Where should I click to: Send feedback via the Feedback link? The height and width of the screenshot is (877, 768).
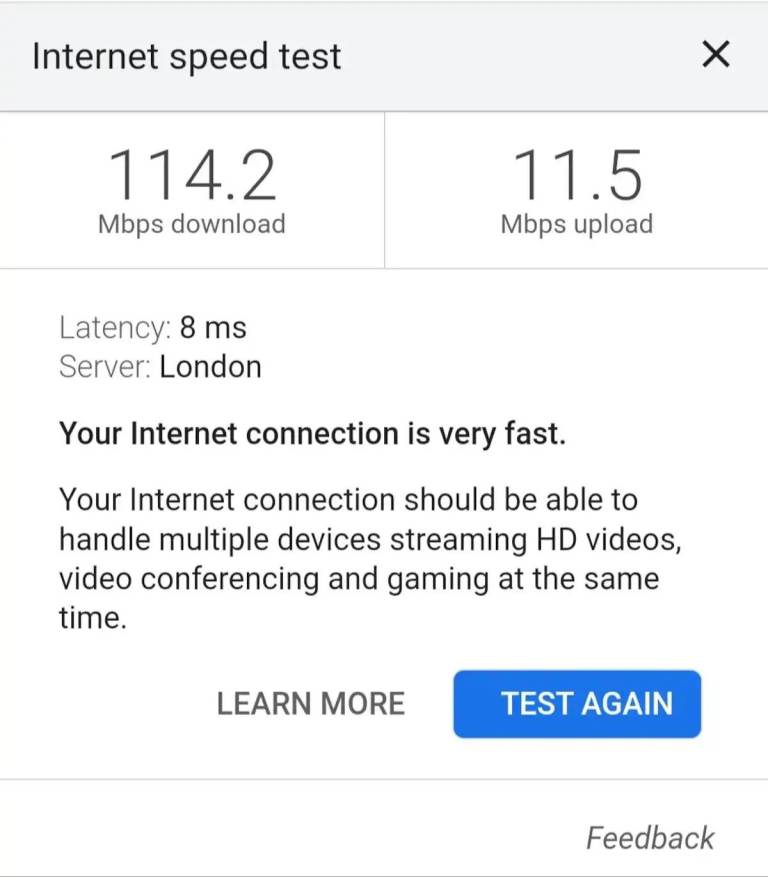pyautogui.click(x=650, y=837)
